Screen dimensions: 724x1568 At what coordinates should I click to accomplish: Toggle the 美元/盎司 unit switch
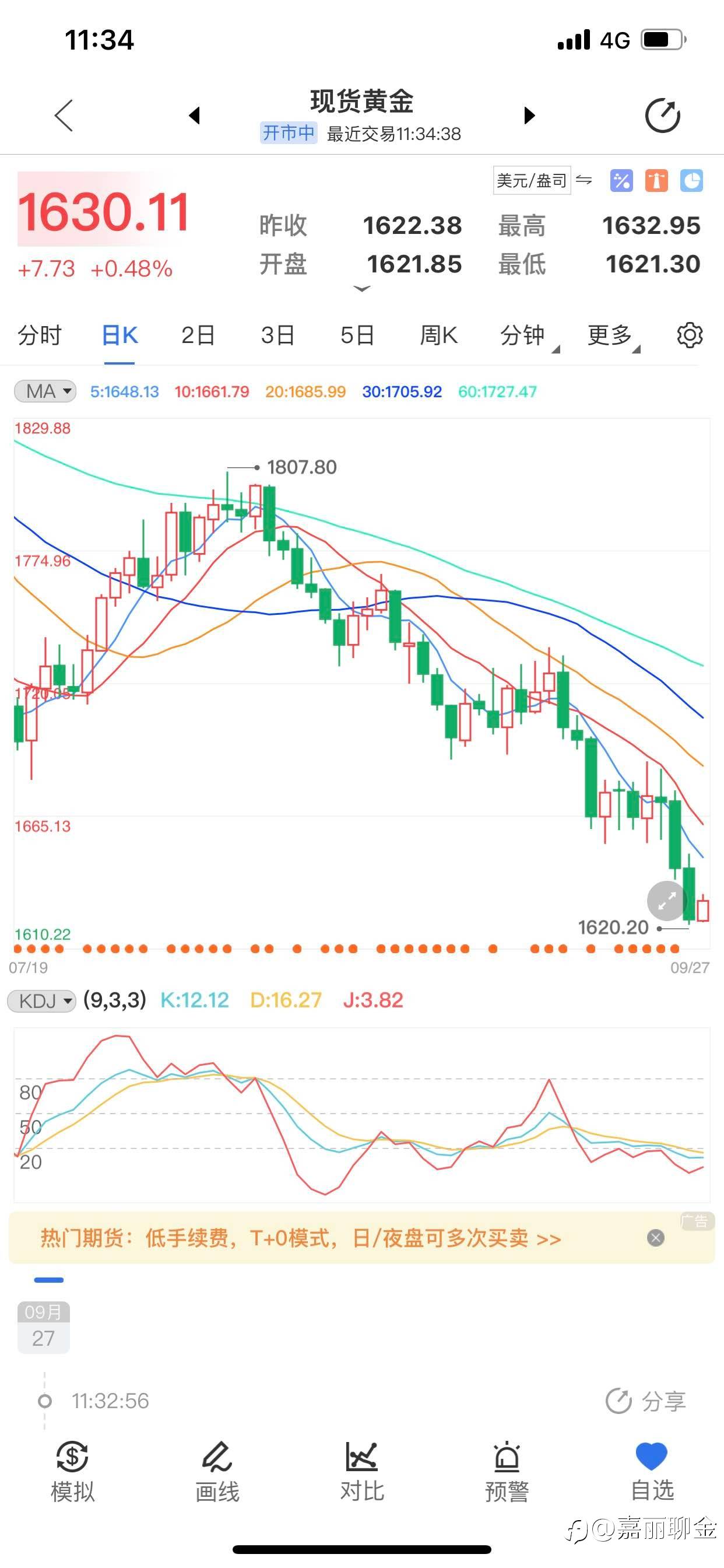pos(543,180)
